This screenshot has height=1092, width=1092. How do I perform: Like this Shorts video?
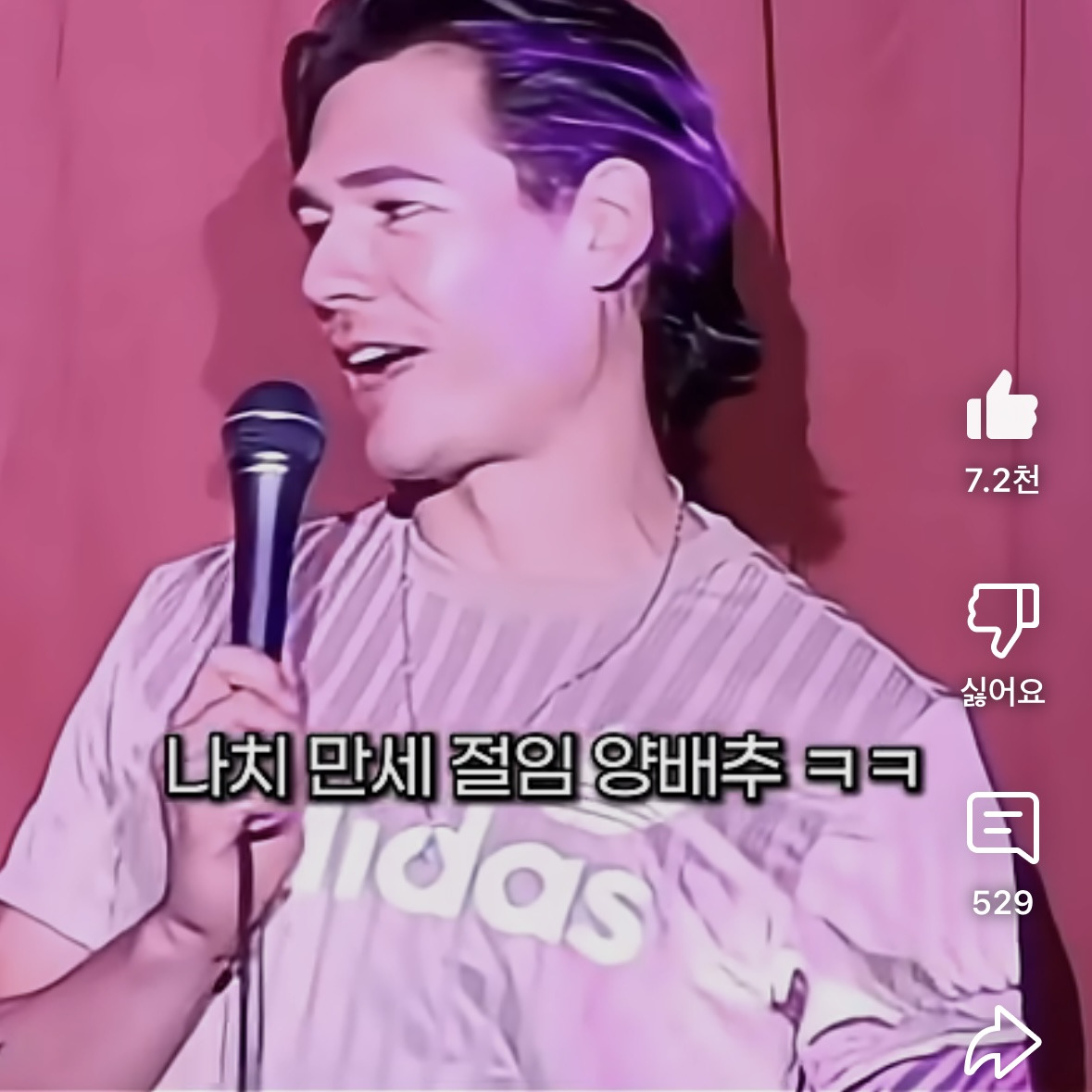1002,408
